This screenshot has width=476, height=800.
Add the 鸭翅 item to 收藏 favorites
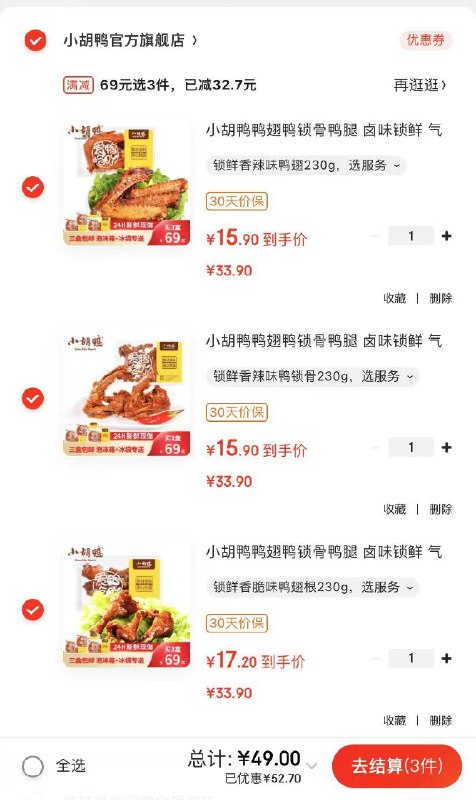(x=394, y=298)
